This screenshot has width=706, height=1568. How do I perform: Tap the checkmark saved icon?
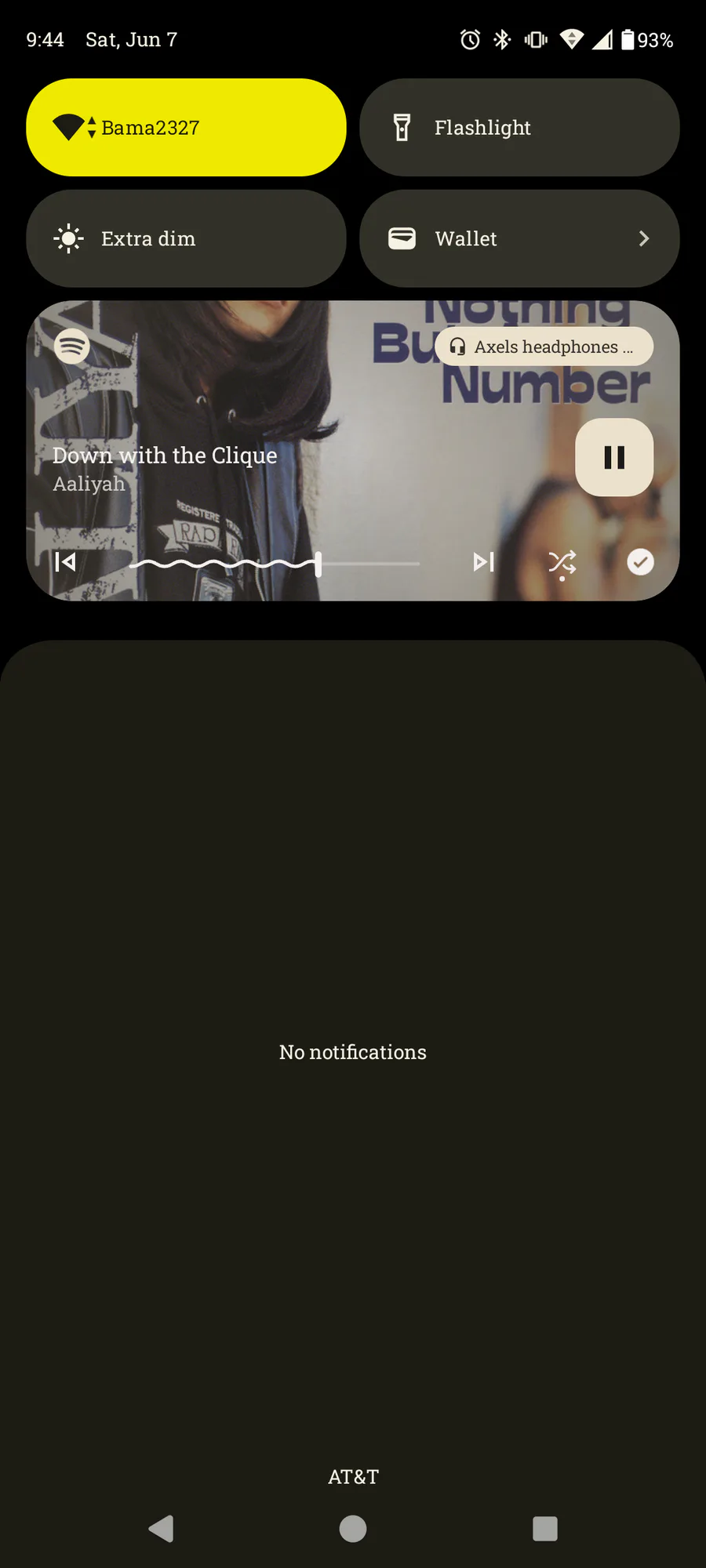click(x=640, y=562)
